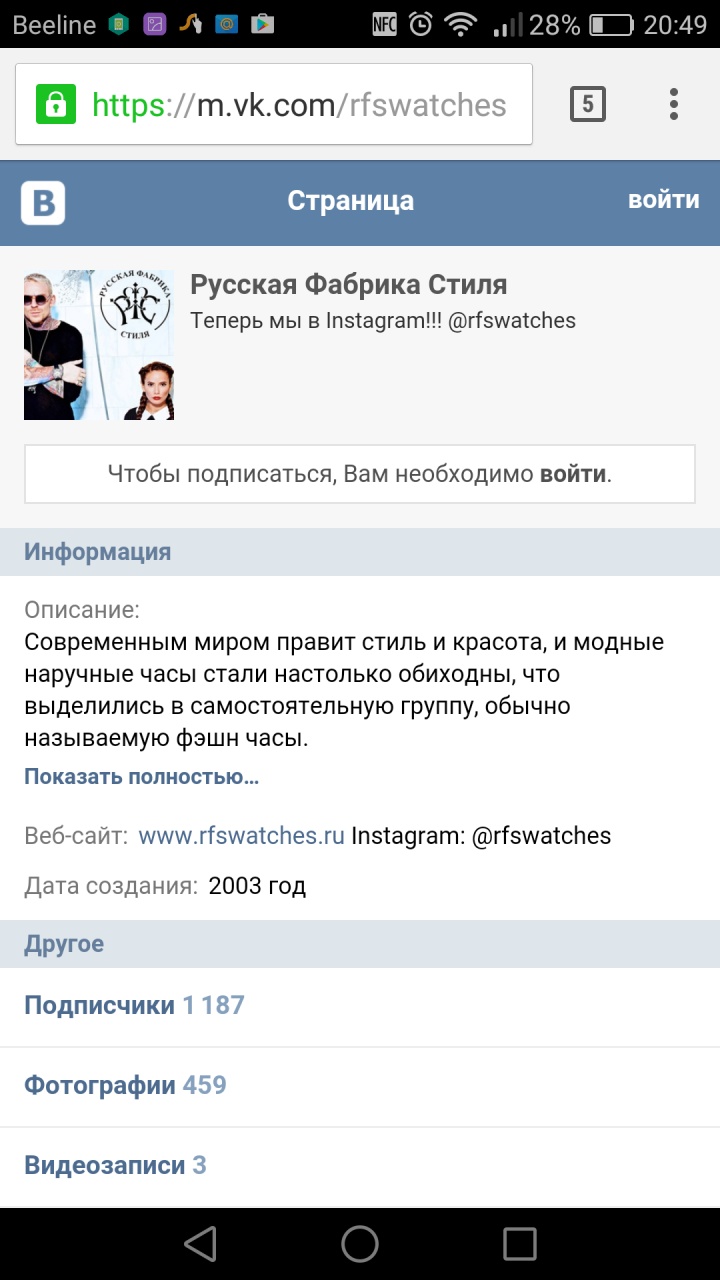
Task: Tap the VK logo icon
Action: (x=43, y=202)
